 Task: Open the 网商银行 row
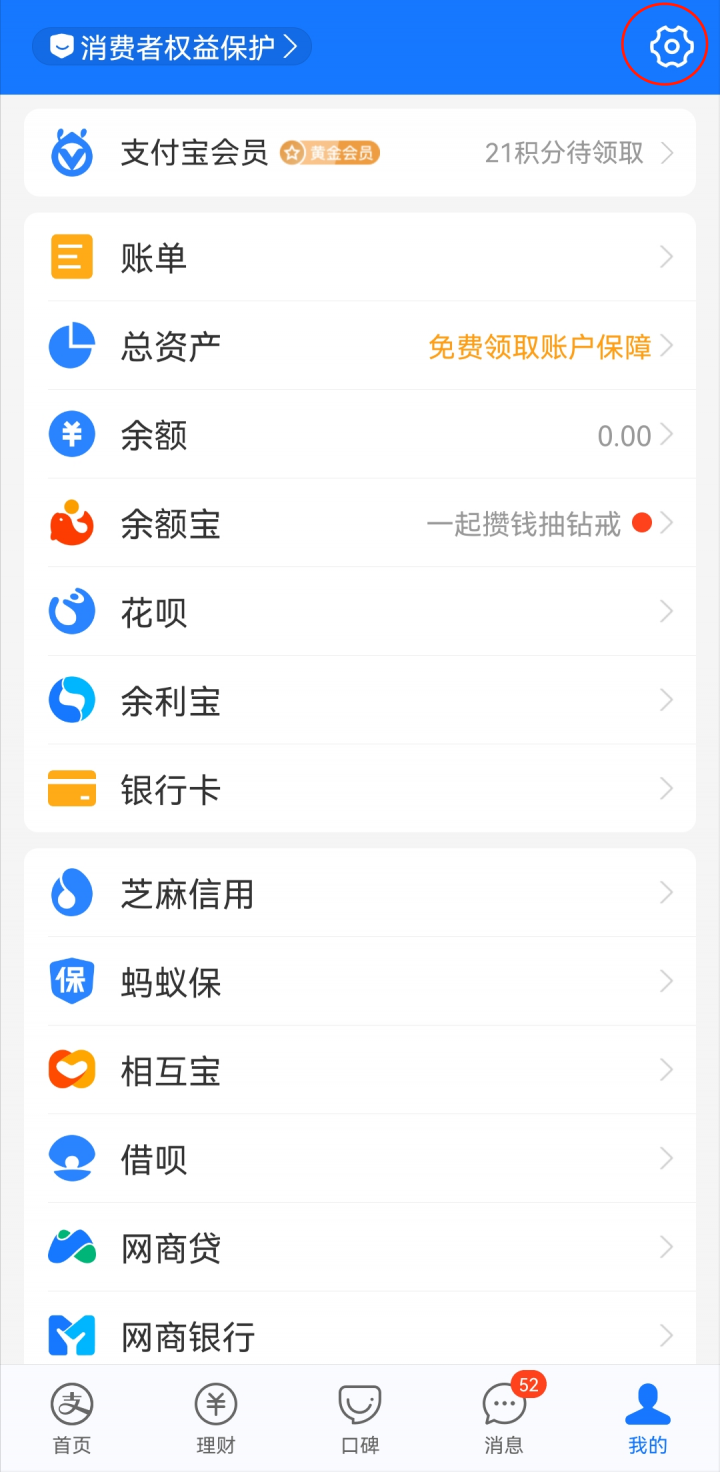[x=360, y=1334]
